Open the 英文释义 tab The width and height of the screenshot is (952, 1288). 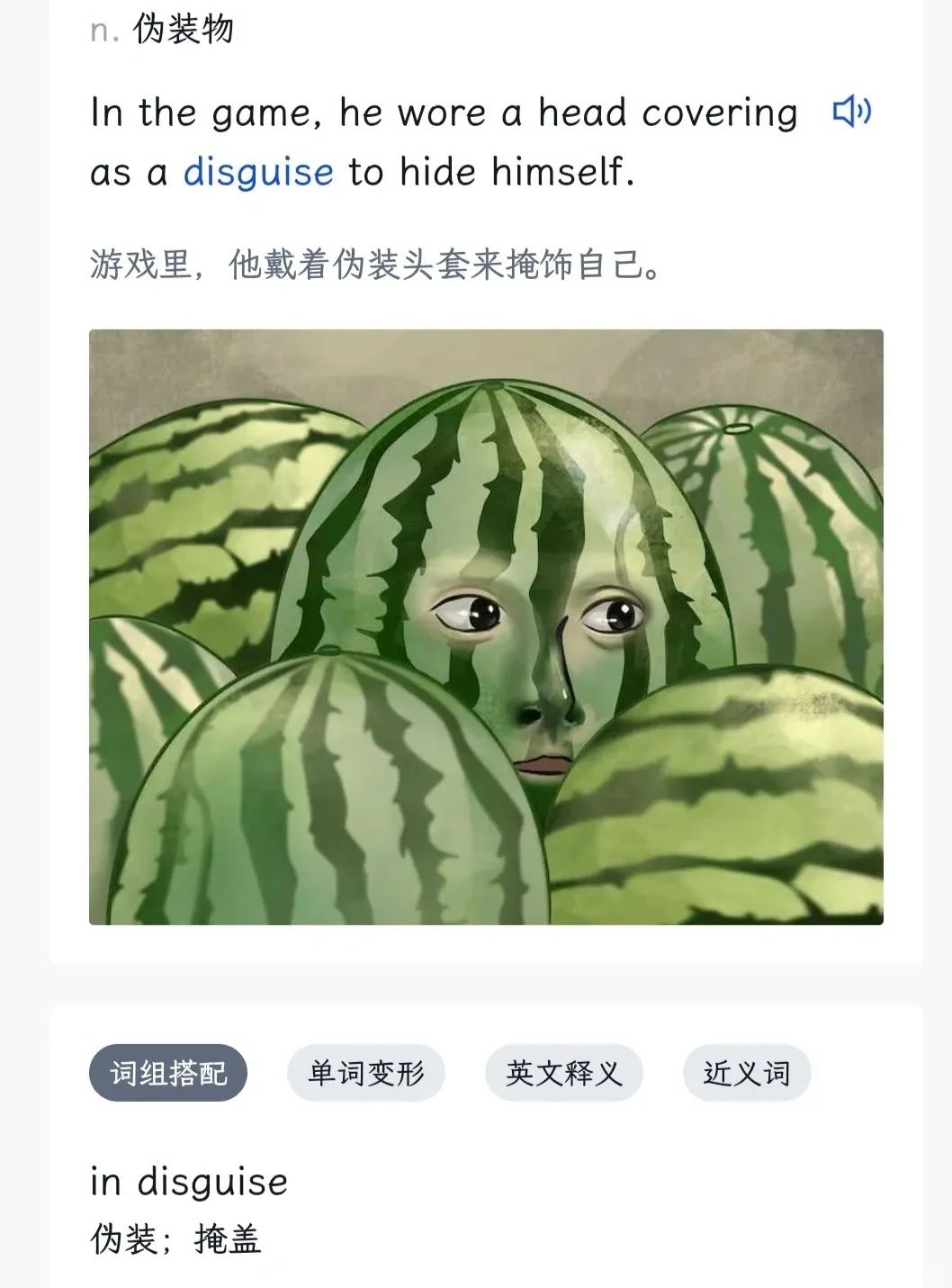point(564,1073)
